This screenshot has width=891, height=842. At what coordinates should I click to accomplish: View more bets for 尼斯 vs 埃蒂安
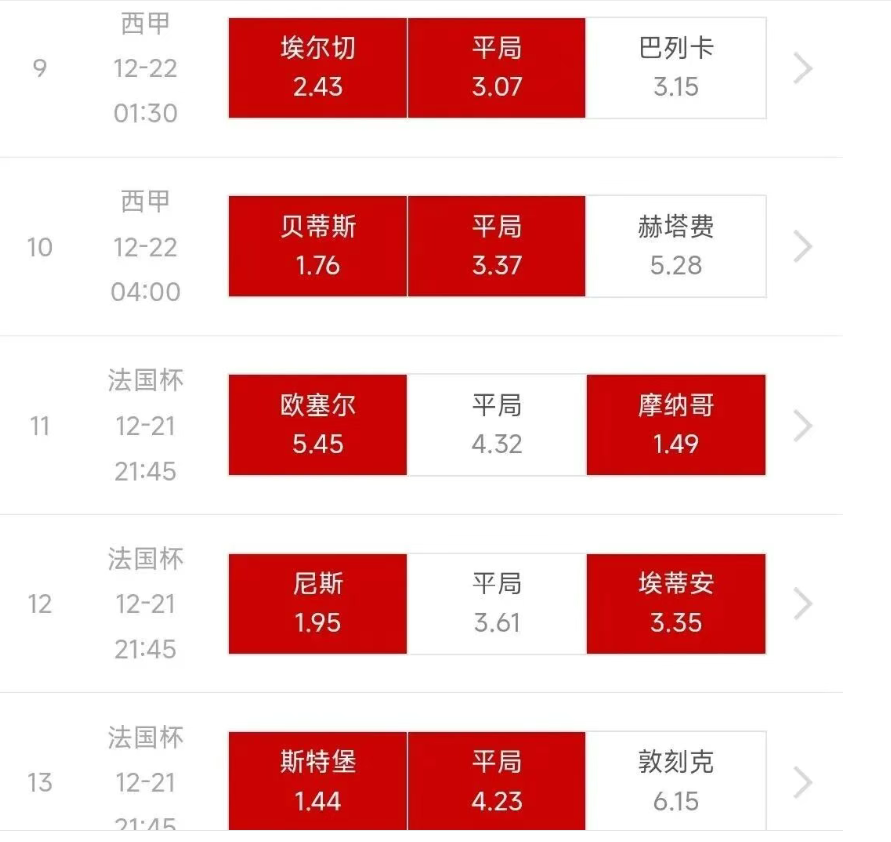[x=802, y=604]
